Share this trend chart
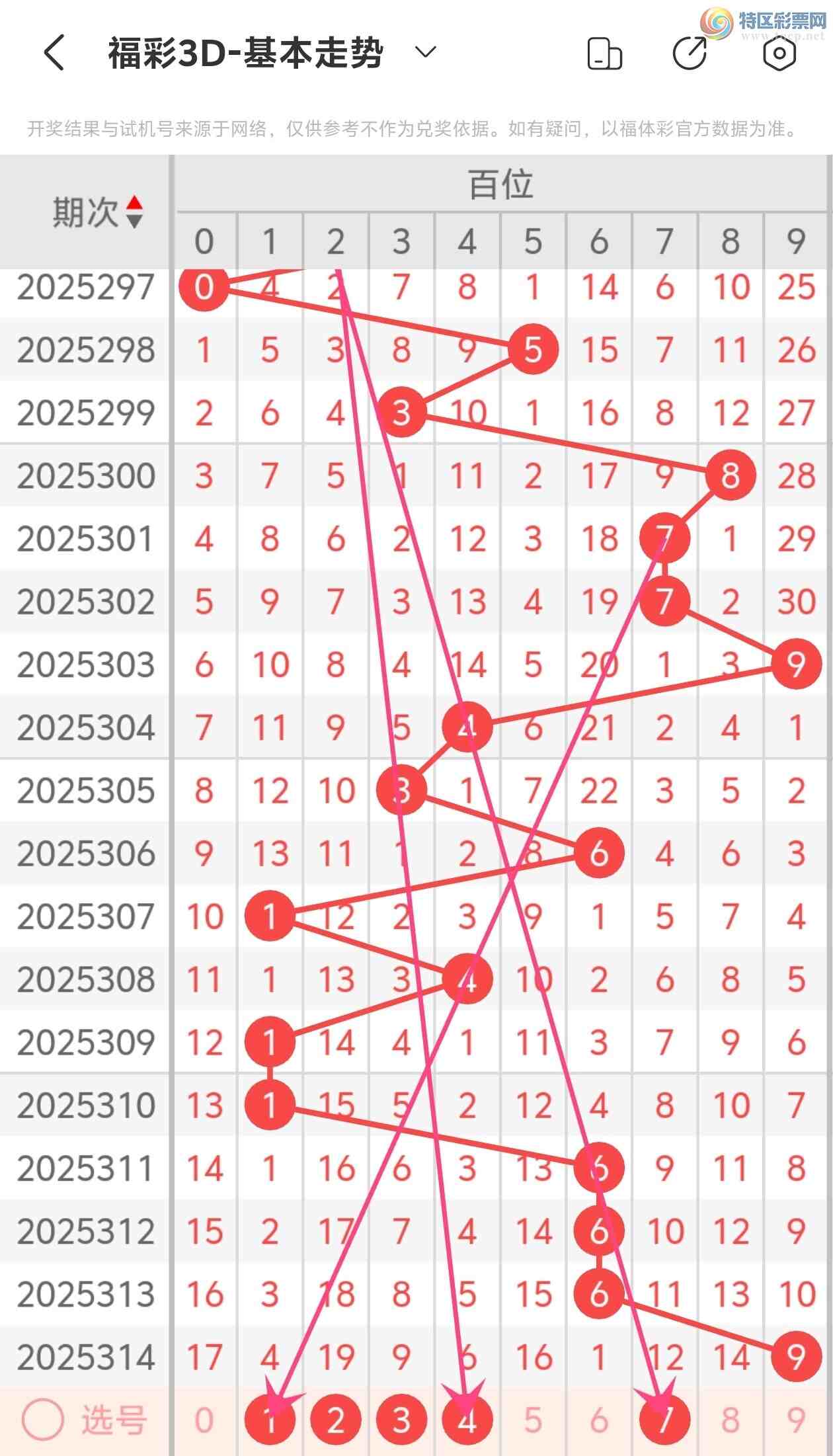Screen dimensions: 833x1456 pyautogui.click(x=690, y=53)
